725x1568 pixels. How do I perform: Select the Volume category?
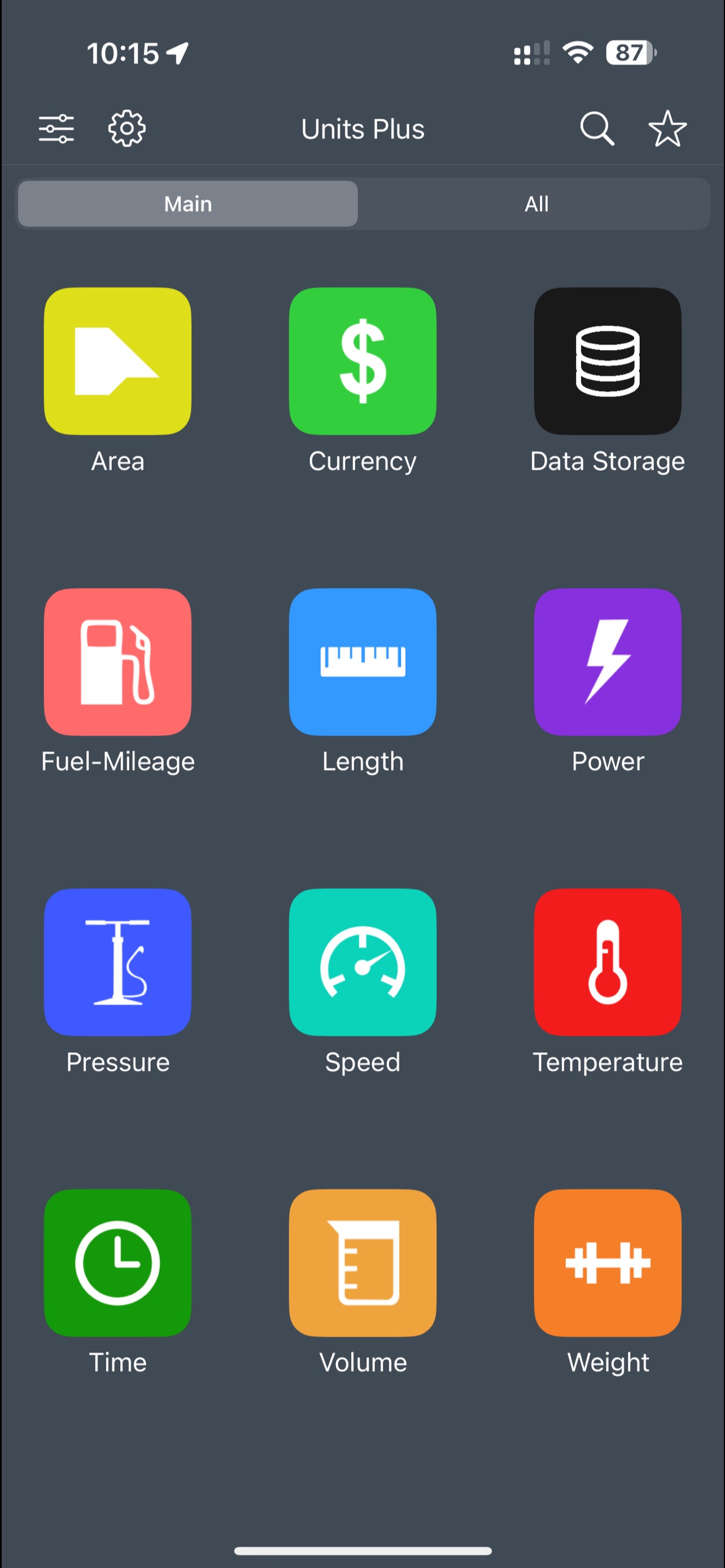tap(362, 1263)
